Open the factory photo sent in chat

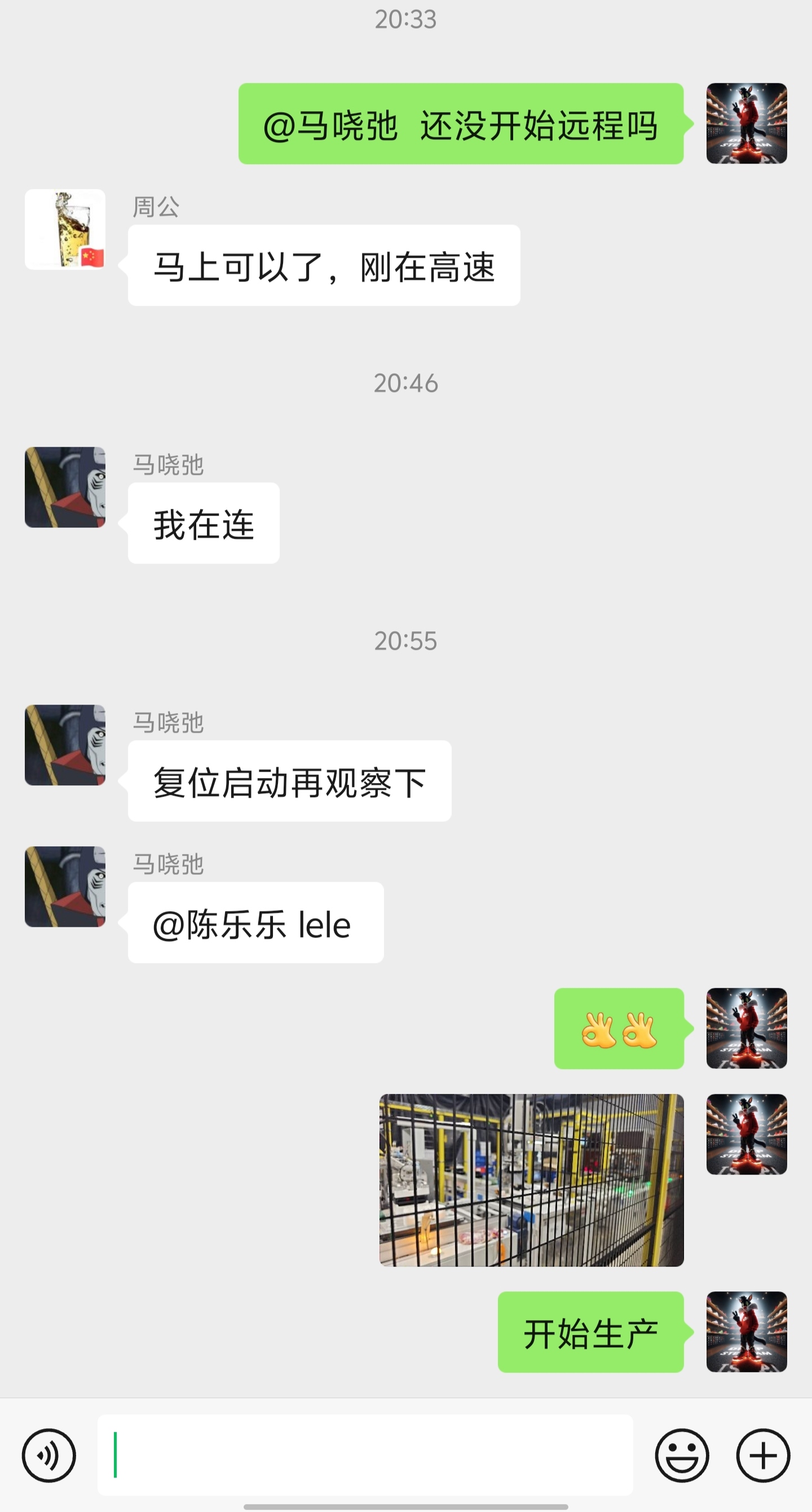[x=531, y=1180]
